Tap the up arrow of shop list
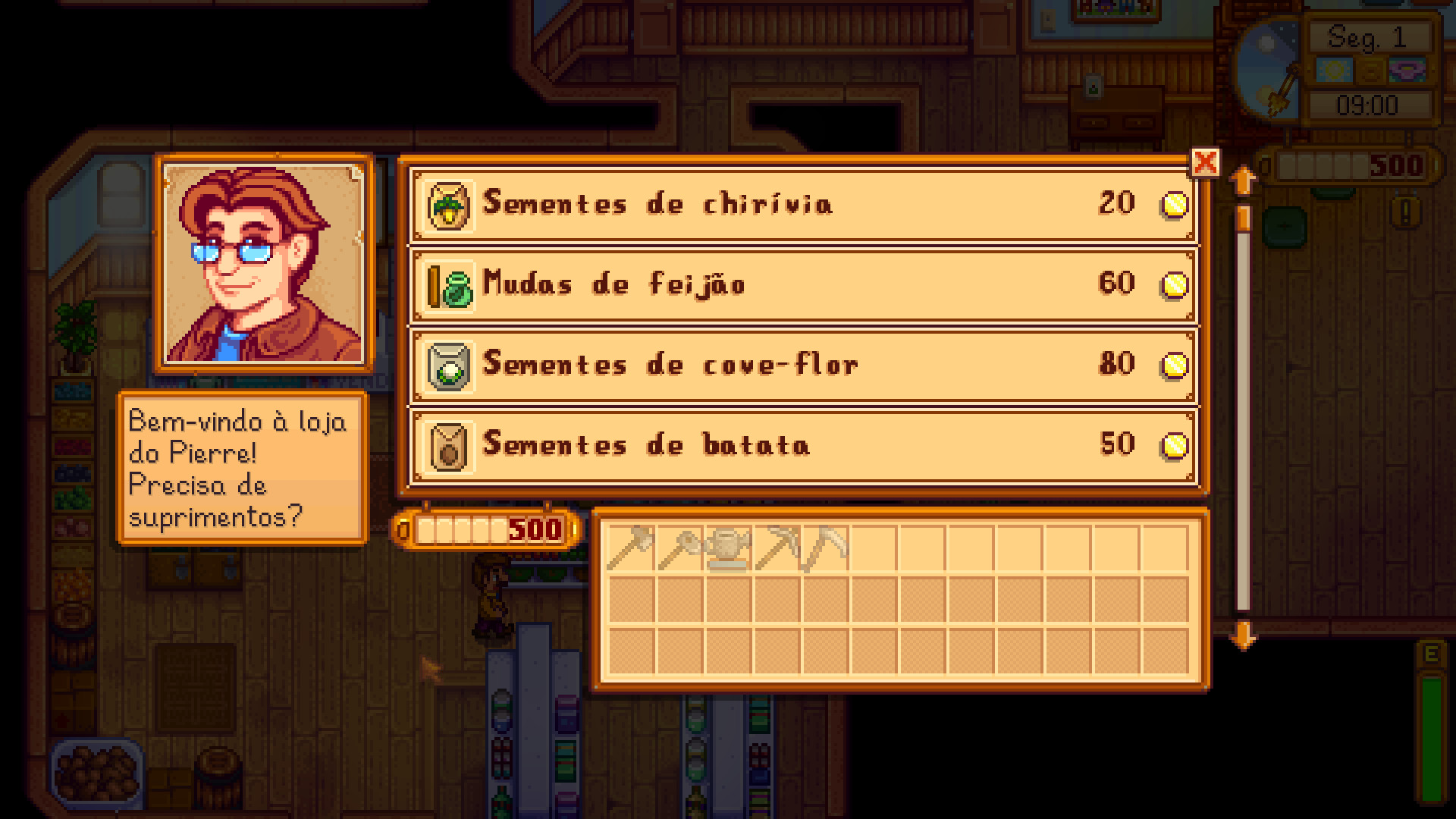 (1242, 180)
